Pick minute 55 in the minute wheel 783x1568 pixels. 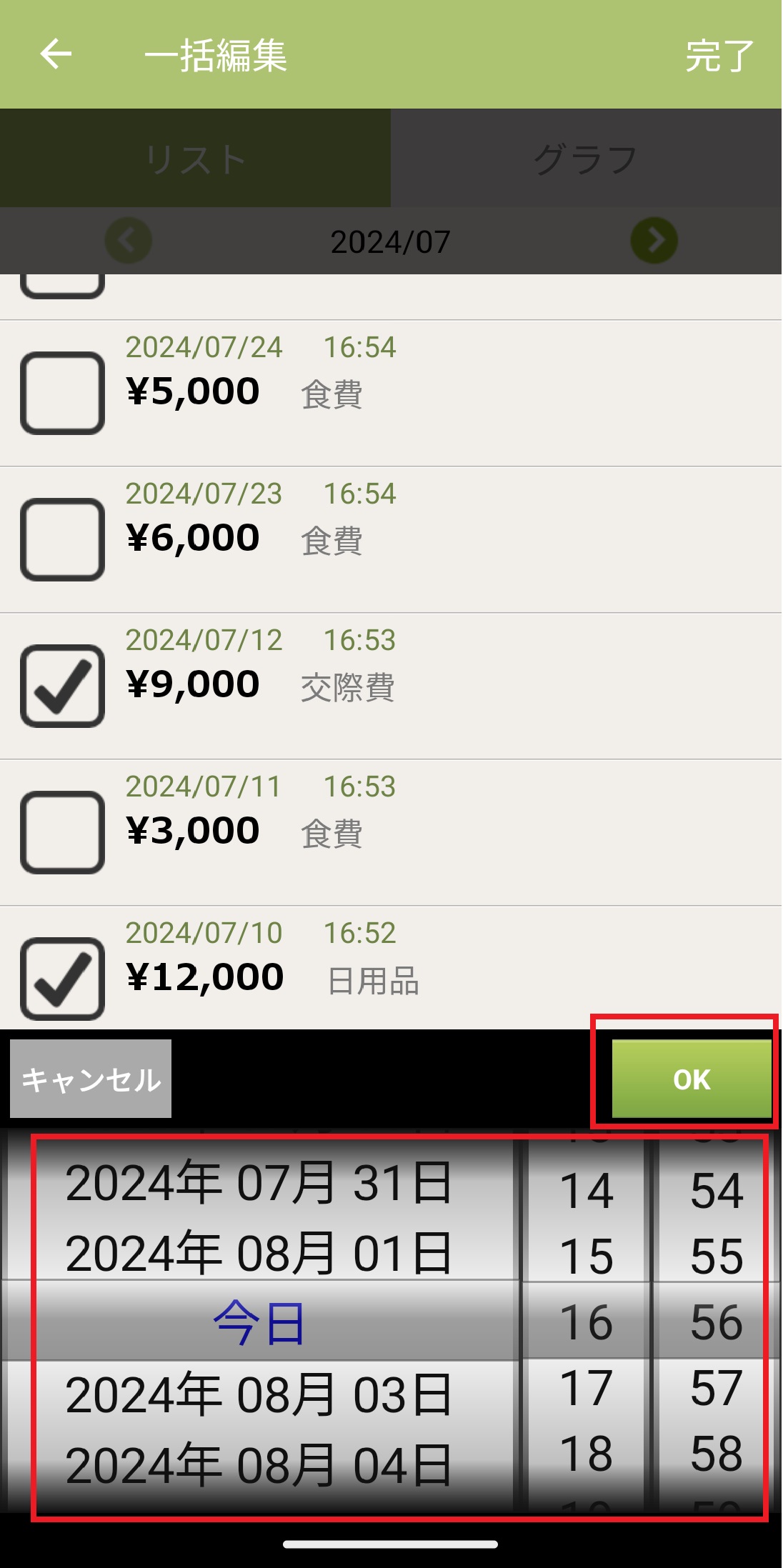pyautogui.click(x=717, y=1256)
